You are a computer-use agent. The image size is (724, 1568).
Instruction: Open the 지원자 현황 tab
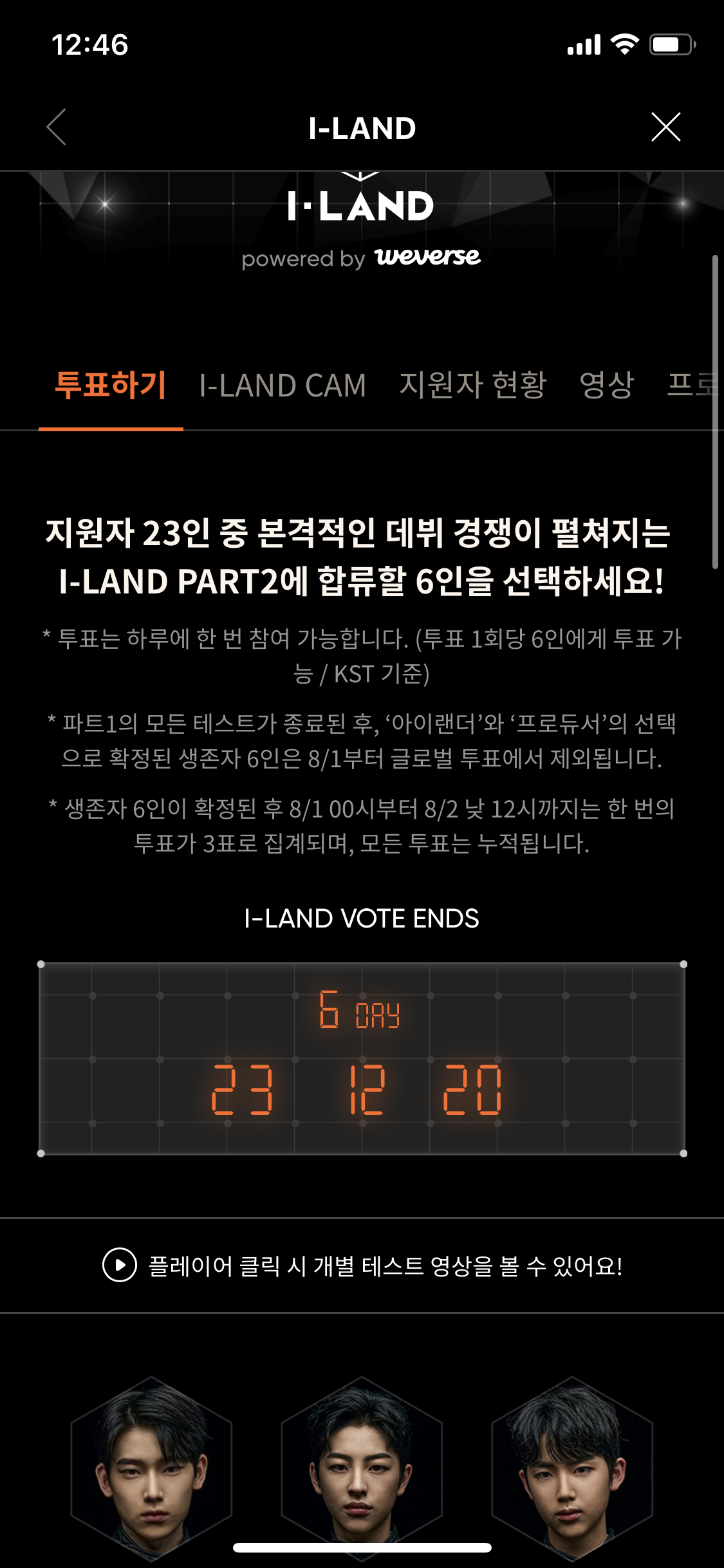pyautogui.click(x=473, y=386)
